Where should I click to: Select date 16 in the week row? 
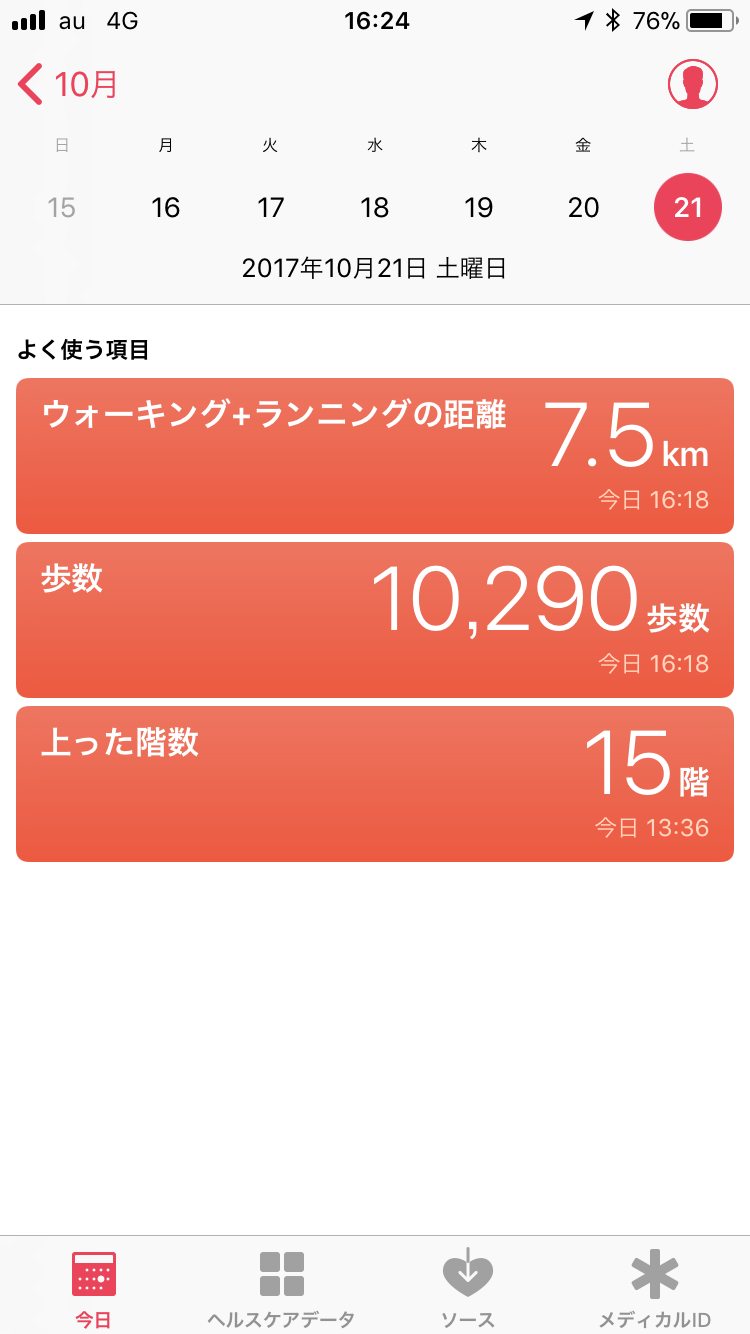point(166,208)
